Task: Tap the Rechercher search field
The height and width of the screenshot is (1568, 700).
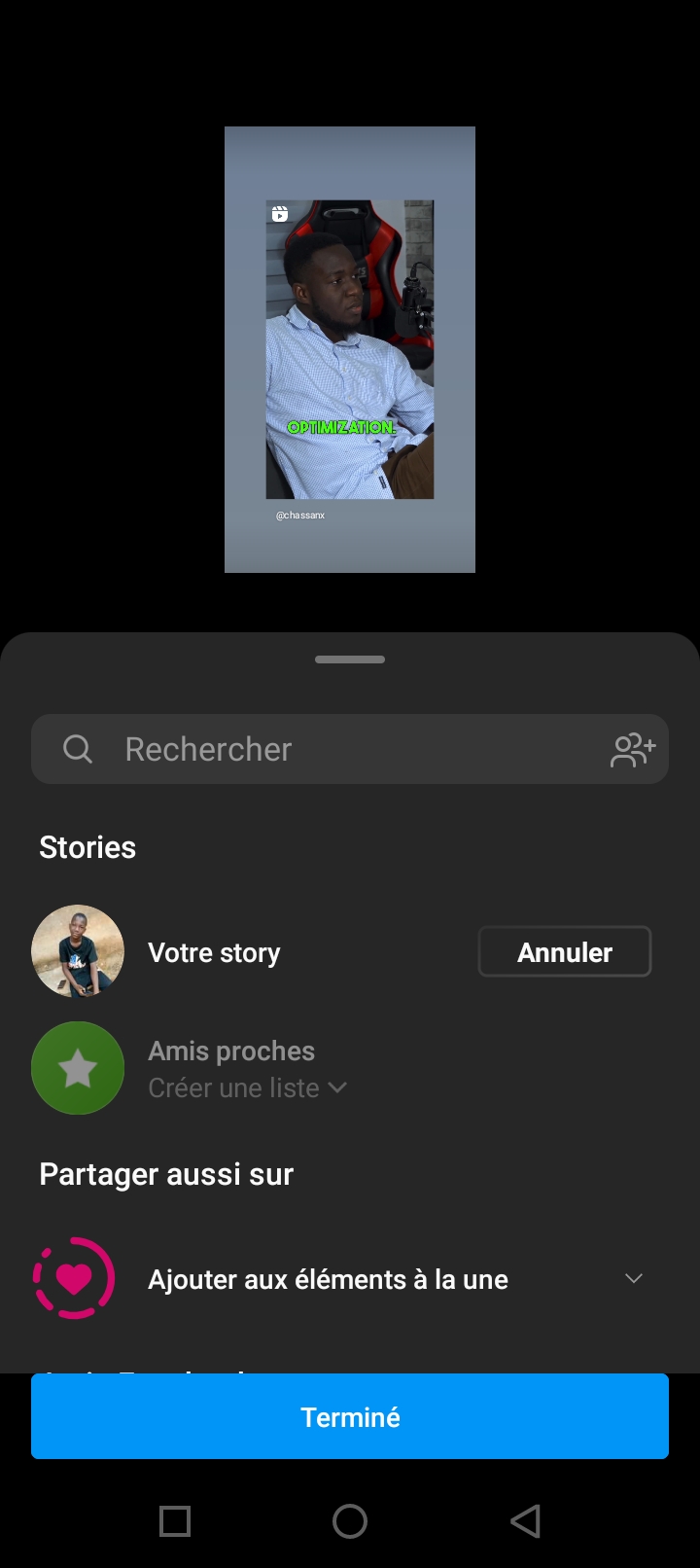Action: pos(331,749)
